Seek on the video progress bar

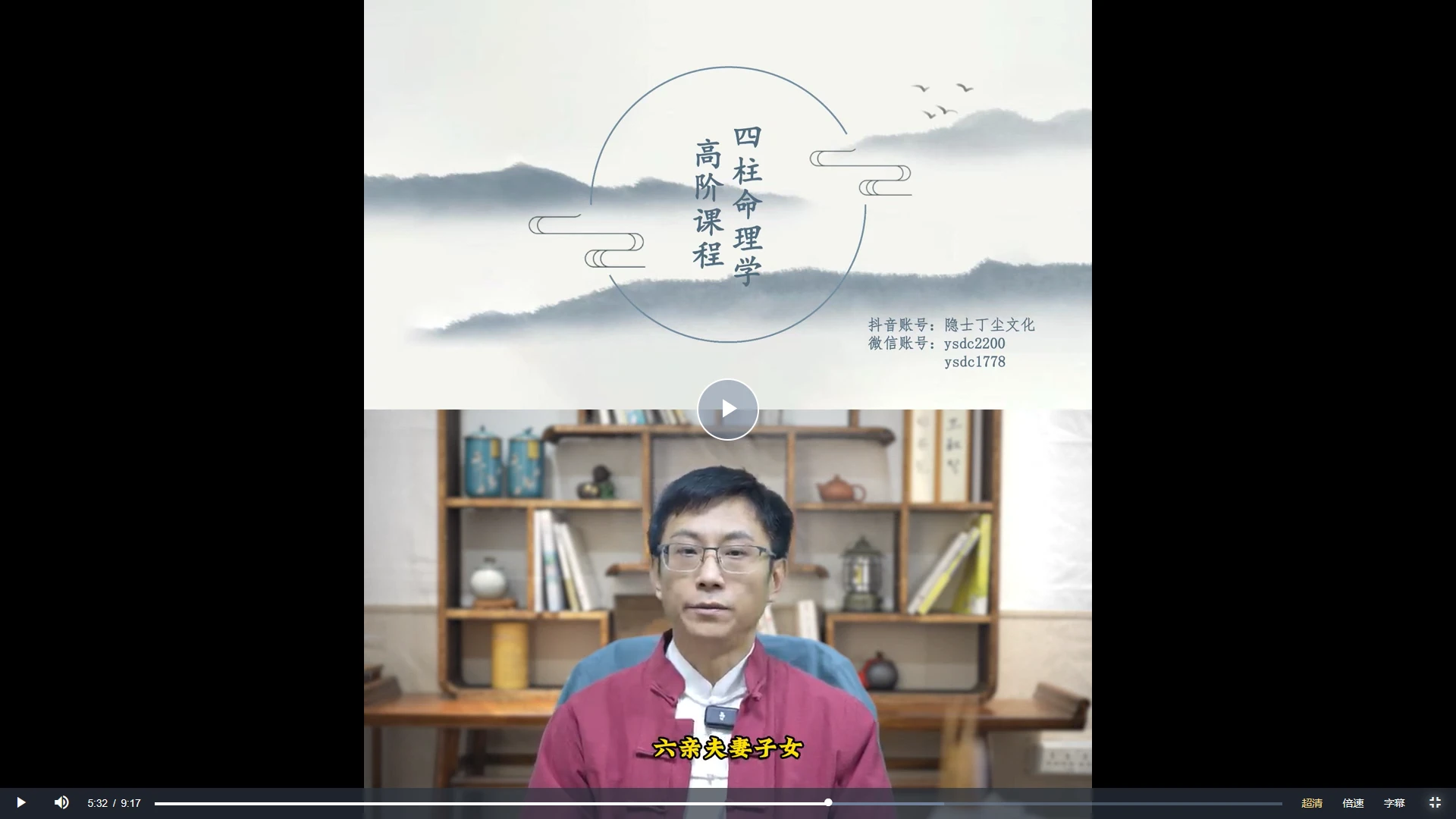click(x=717, y=803)
